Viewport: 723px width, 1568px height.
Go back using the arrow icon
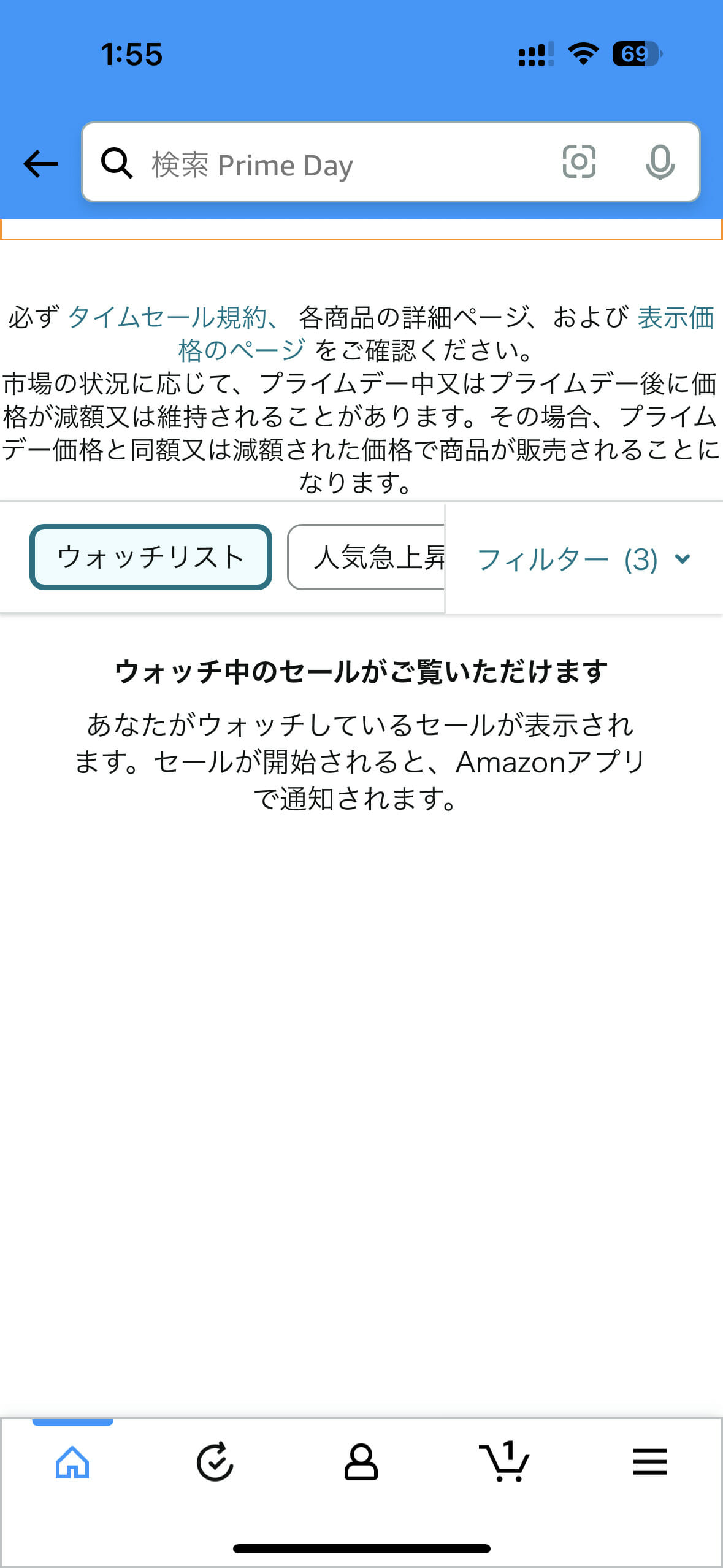(40, 164)
